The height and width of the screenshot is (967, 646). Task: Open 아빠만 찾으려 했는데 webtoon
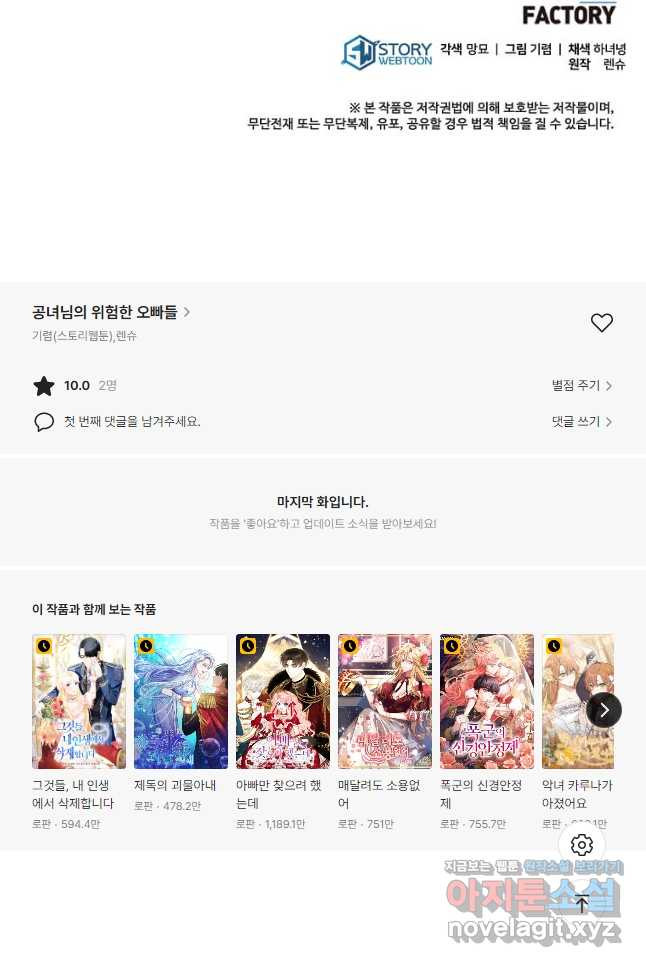pyautogui.click(x=283, y=701)
